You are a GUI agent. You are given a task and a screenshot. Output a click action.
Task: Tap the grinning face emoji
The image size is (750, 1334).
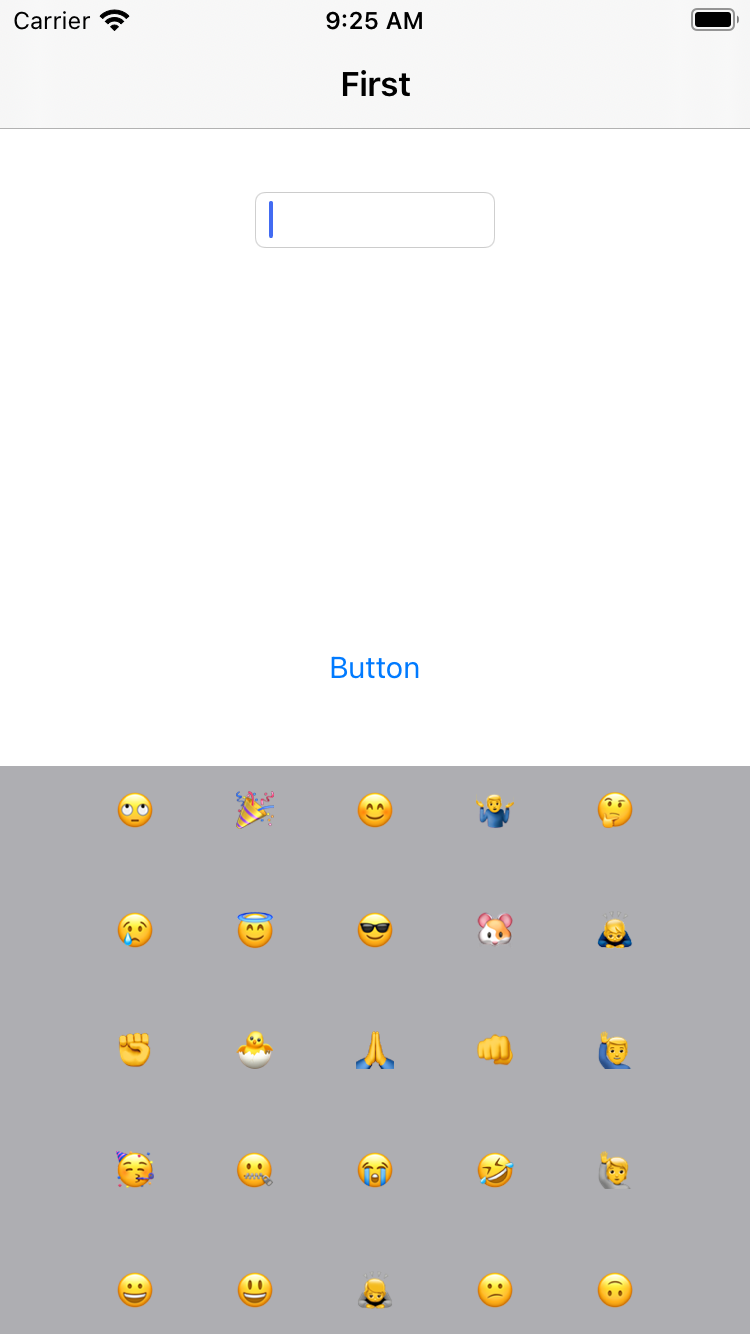tap(135, 1290)
